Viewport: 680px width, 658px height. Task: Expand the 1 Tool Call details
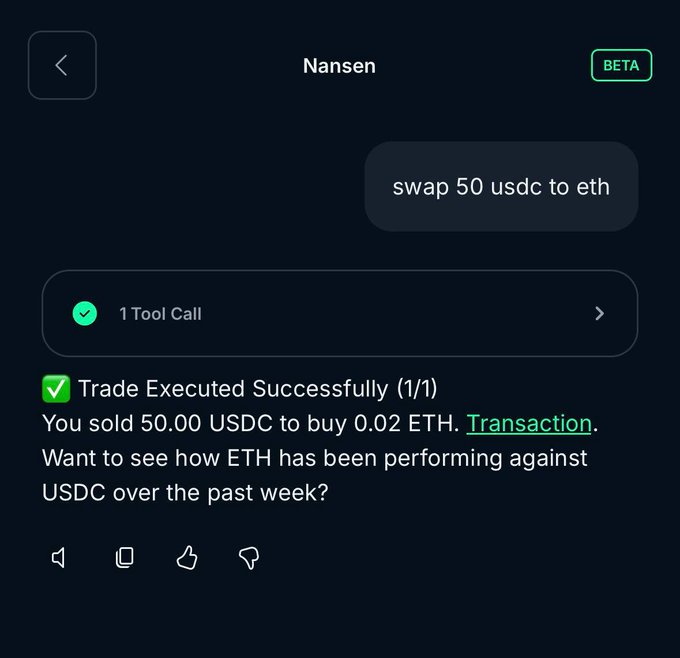click(x=340, y=313)
